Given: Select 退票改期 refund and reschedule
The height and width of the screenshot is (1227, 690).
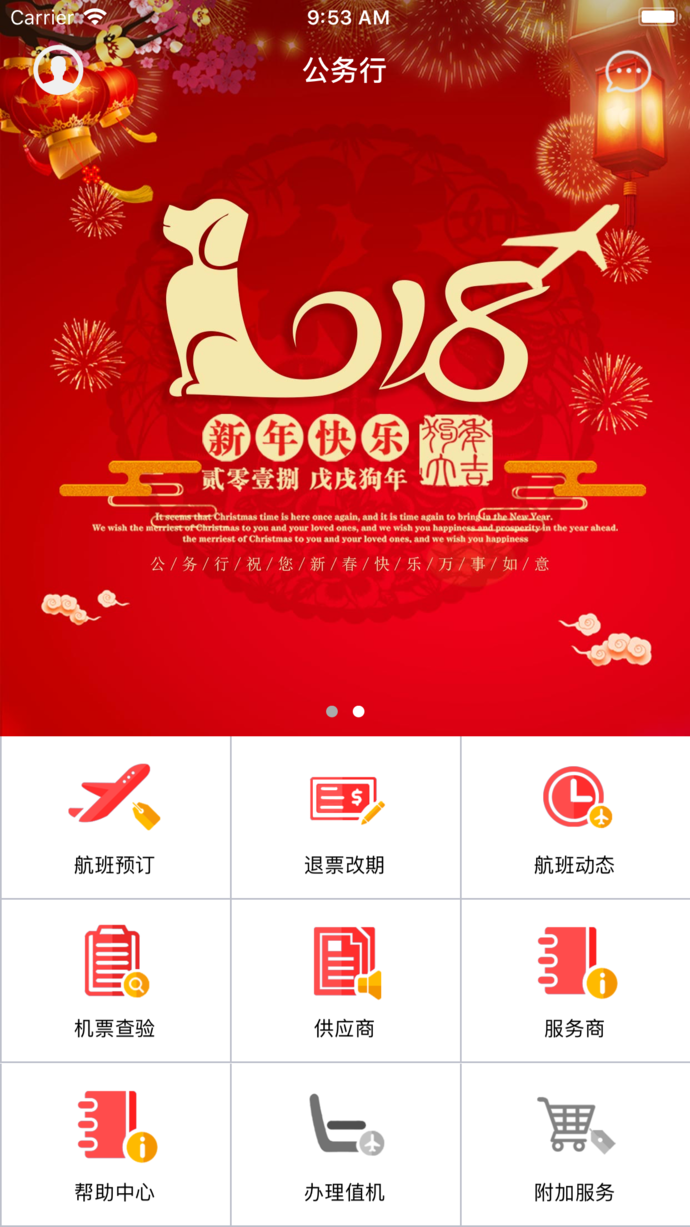Looking at the screenshot, I should (345, 818).
